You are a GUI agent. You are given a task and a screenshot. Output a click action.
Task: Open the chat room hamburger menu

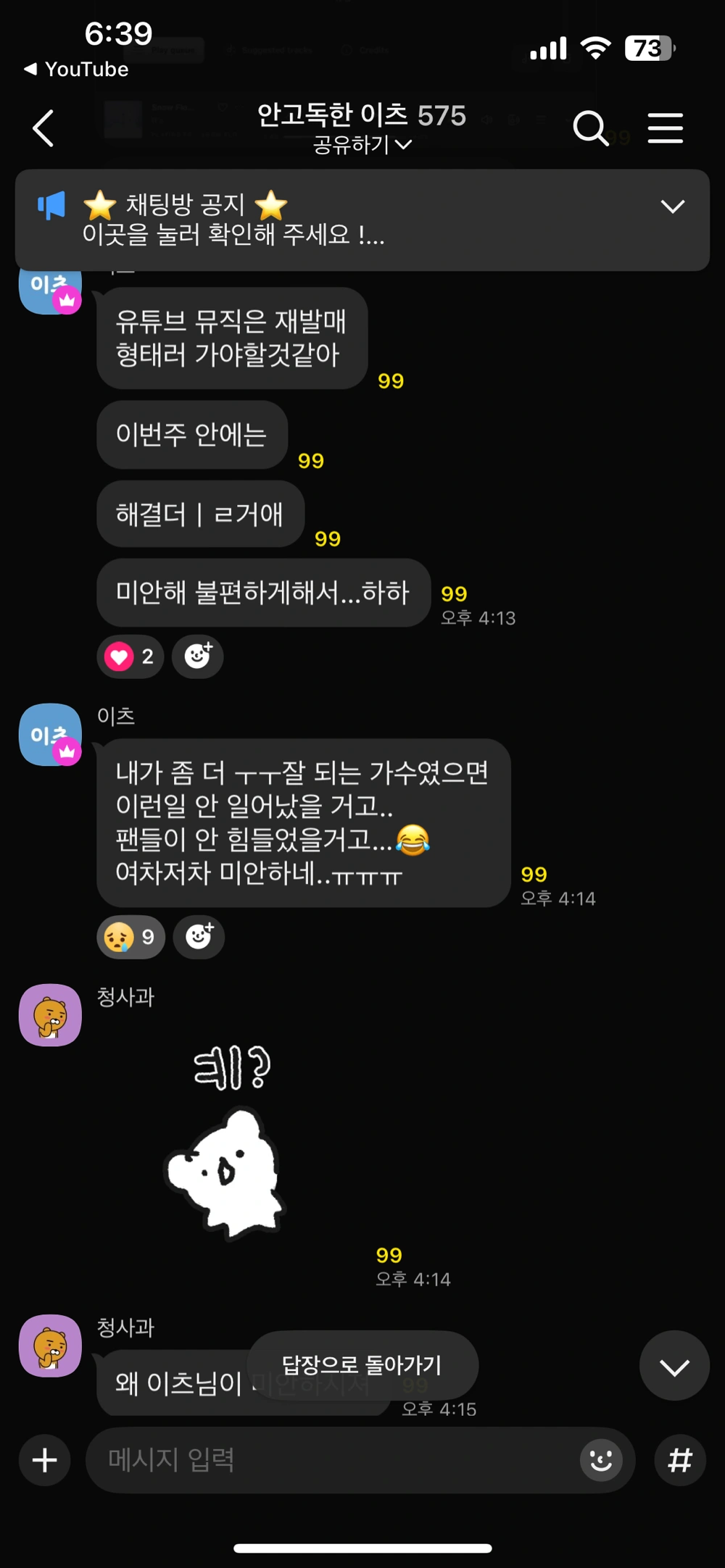tap(665, 129)
